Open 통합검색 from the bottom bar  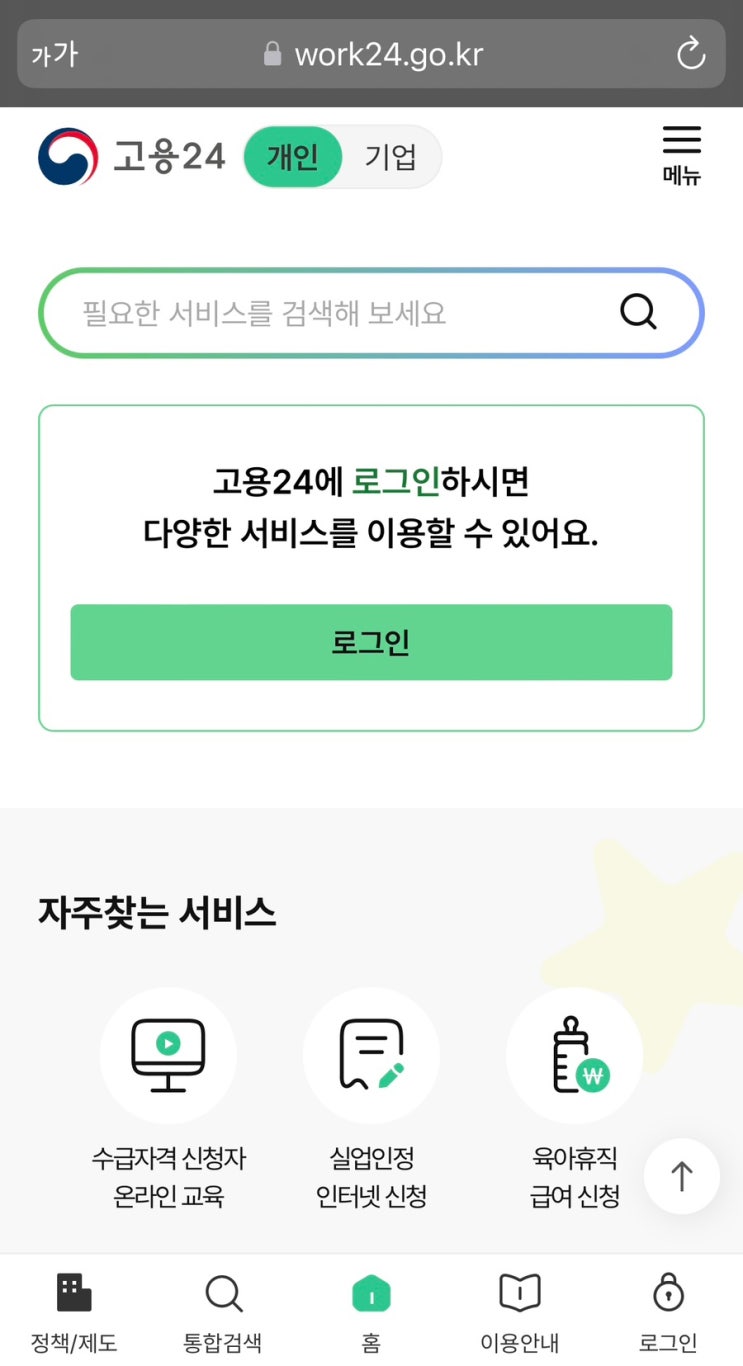pyautogui.click(x=222, y=1299)
